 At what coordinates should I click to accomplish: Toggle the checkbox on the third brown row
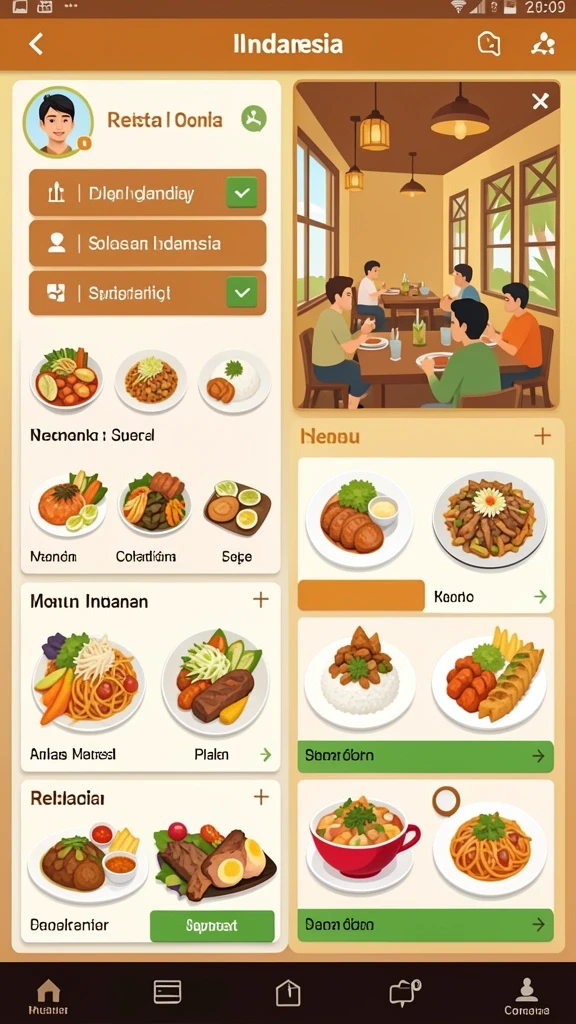[x=242, y=293]
